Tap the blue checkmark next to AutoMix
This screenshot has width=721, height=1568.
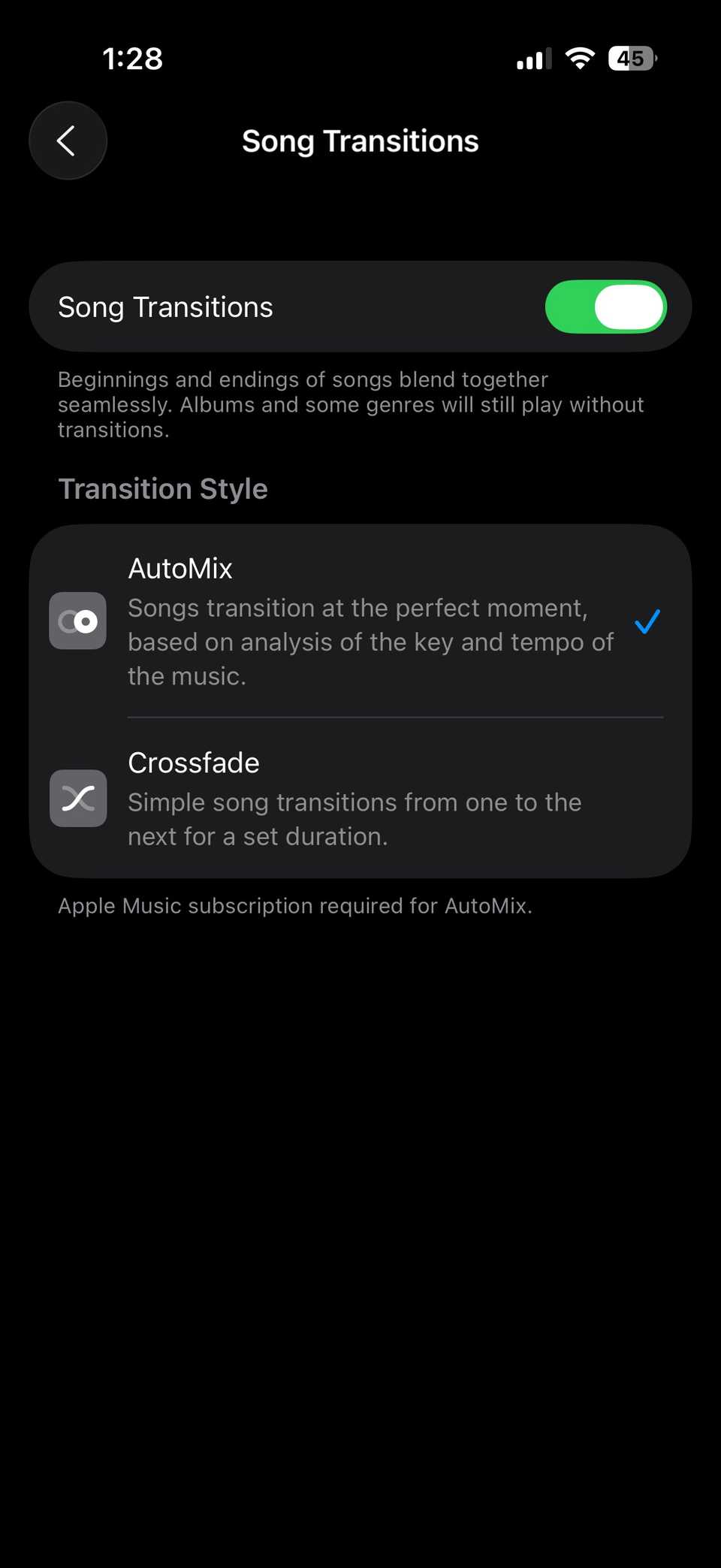tap(647, 621)
